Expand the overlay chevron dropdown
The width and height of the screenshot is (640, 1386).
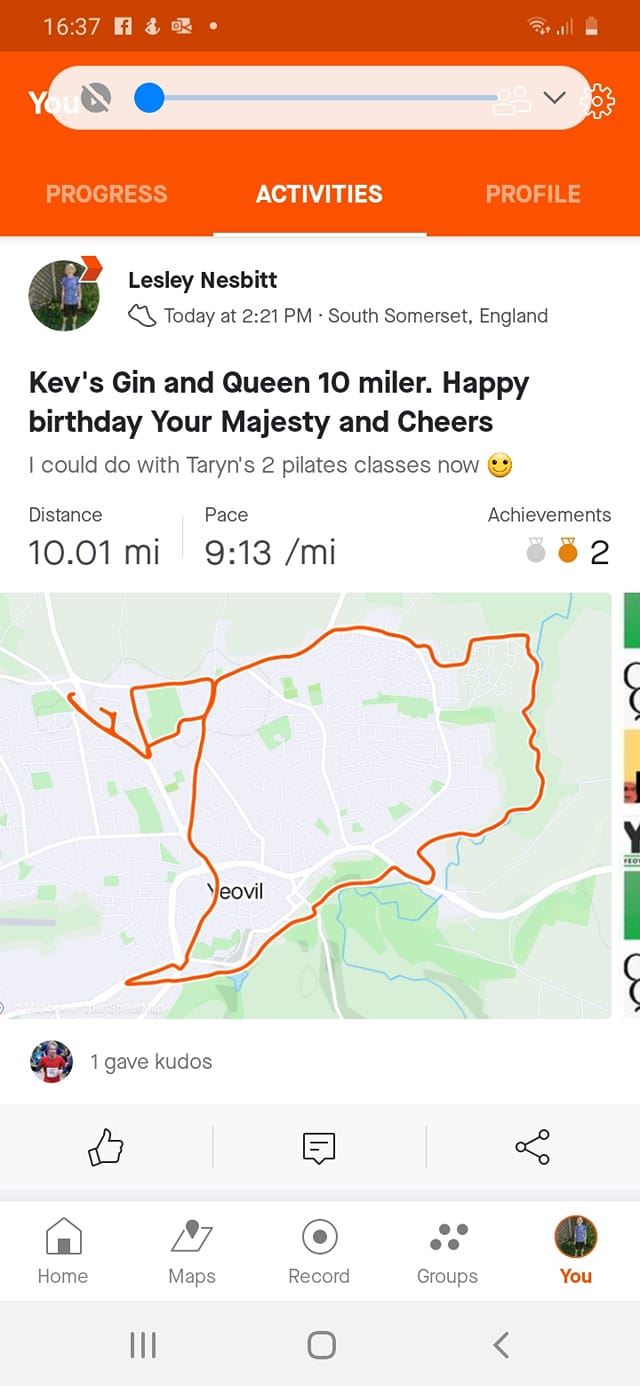coord(554,98)
